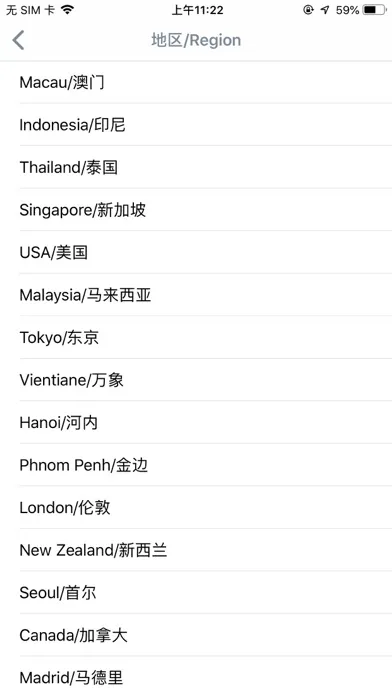Image resolution: width=392 pixels, height=696 pixels.
Task: Go back from the Region screen
Action: [18, 40]
